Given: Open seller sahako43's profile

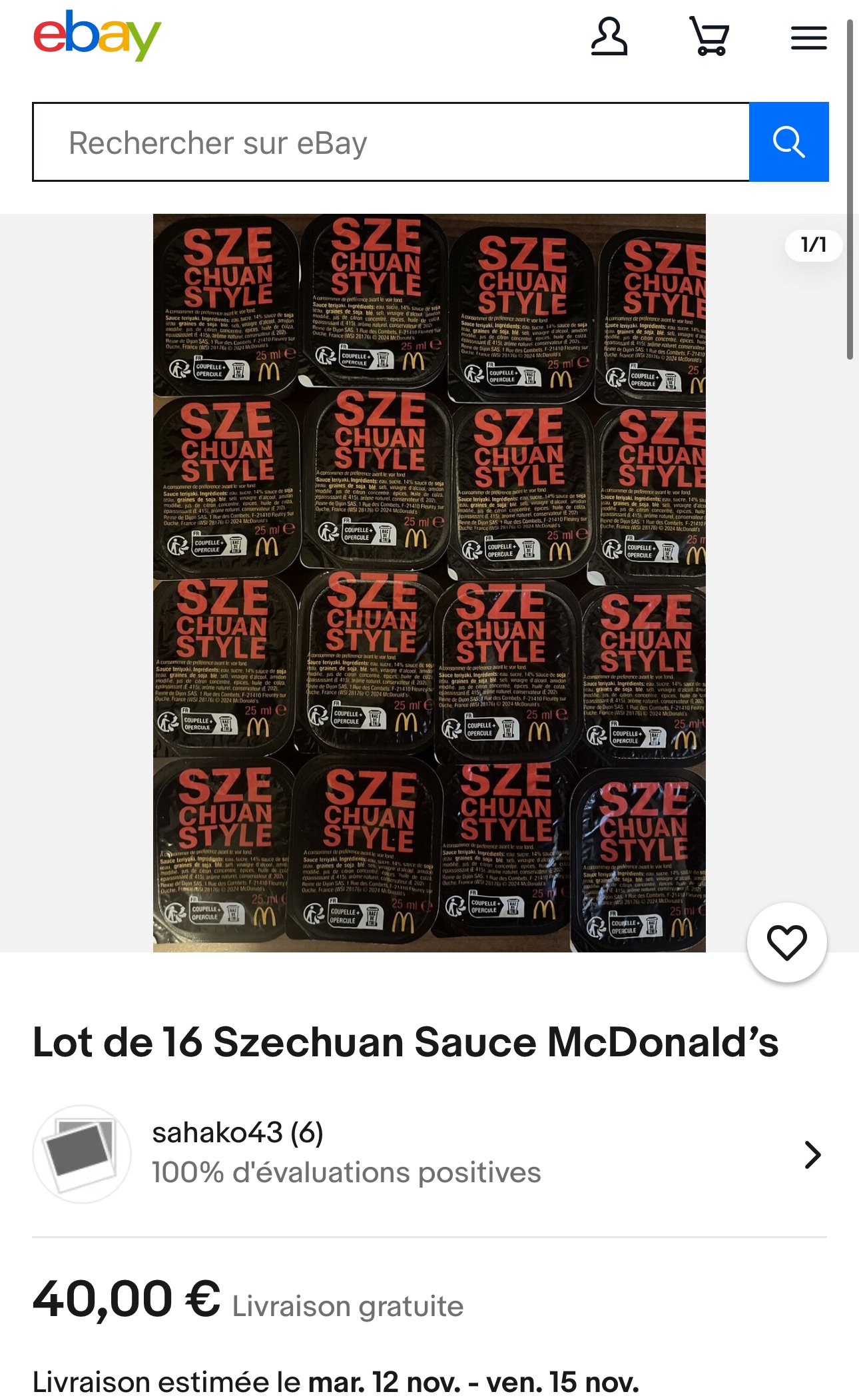Looking at the screenshot, I should (x=429, y=1154).
